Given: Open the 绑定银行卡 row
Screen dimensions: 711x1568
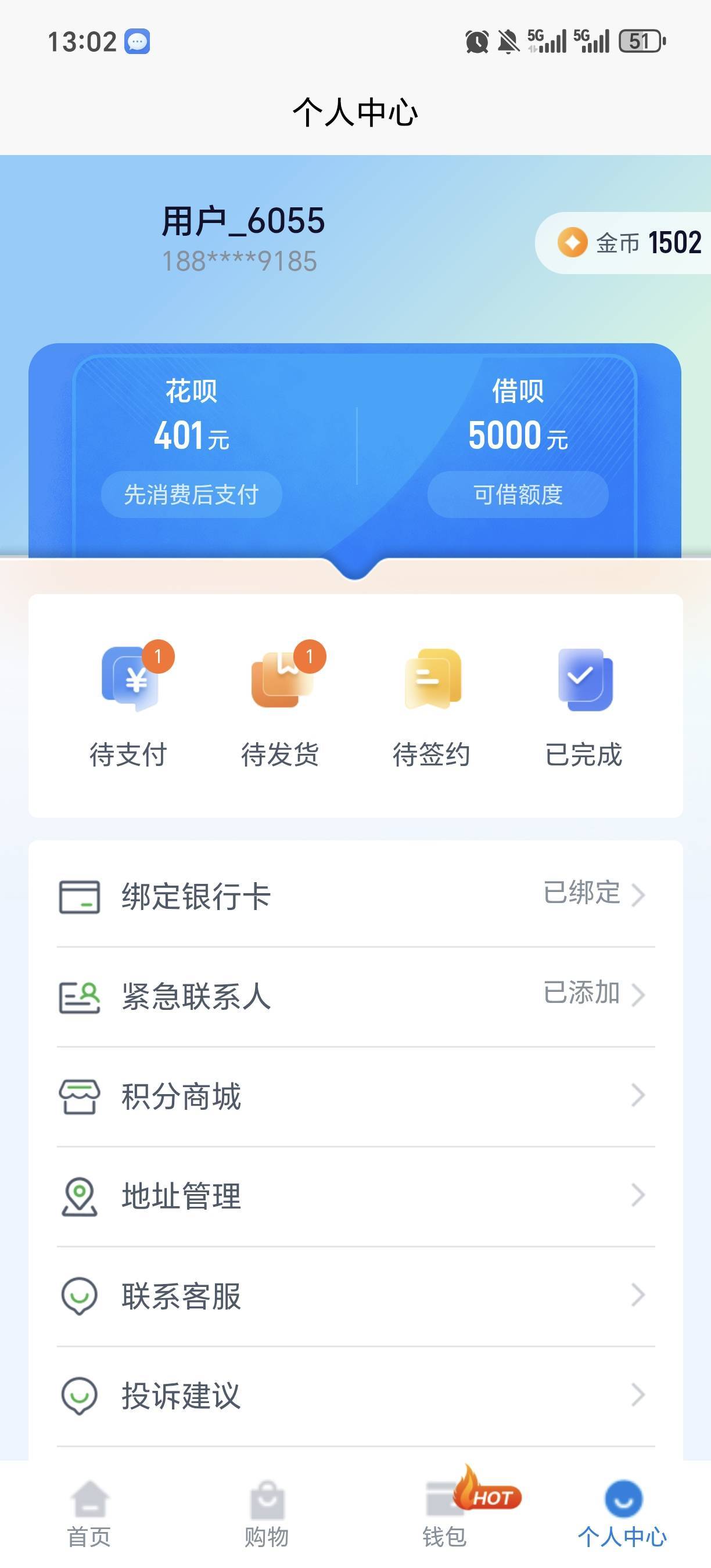Looking at the screenshot, I should [x=355, y=896].
